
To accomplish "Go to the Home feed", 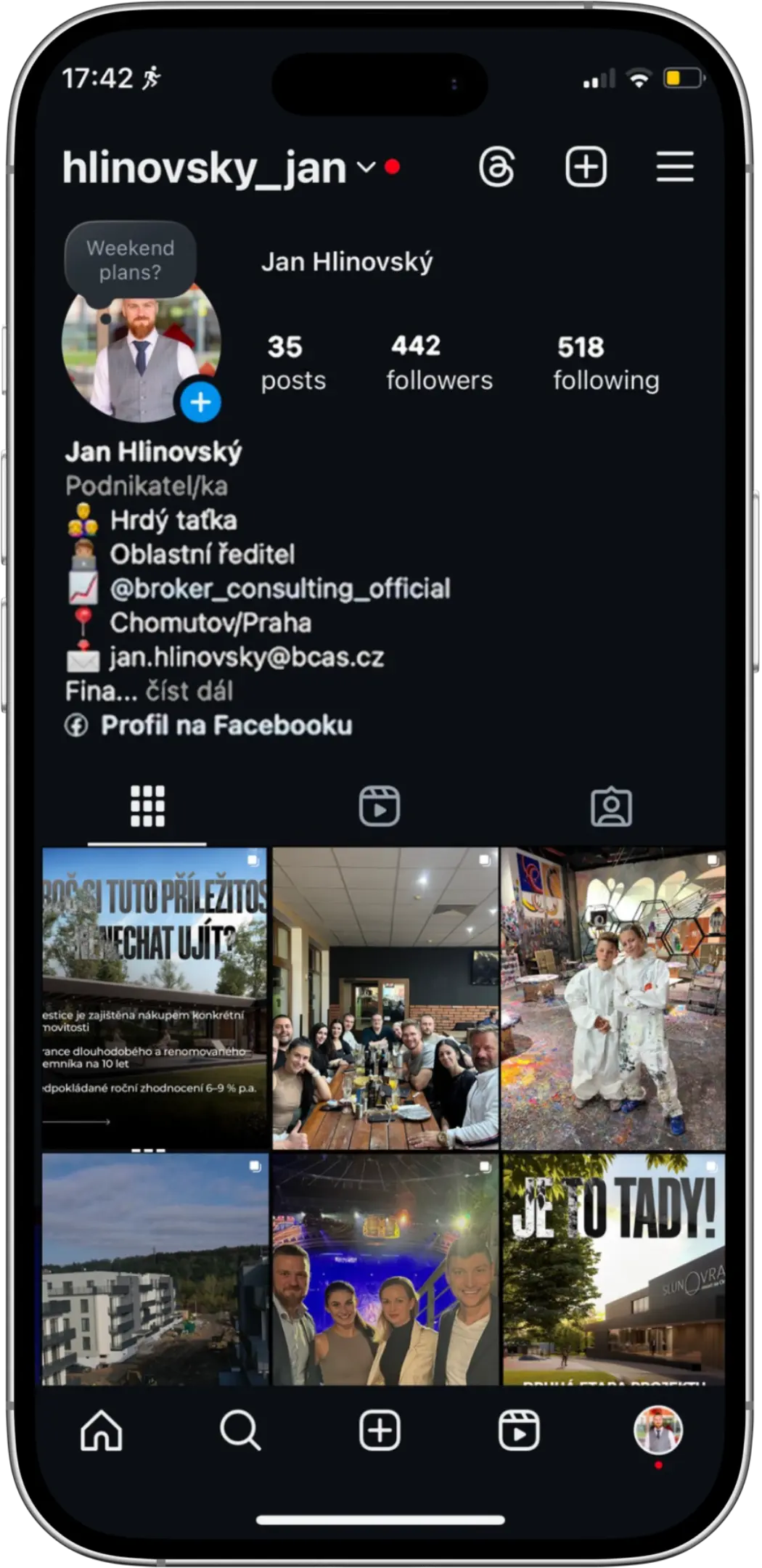I will pyautogui.click(x=102, y=1430).
